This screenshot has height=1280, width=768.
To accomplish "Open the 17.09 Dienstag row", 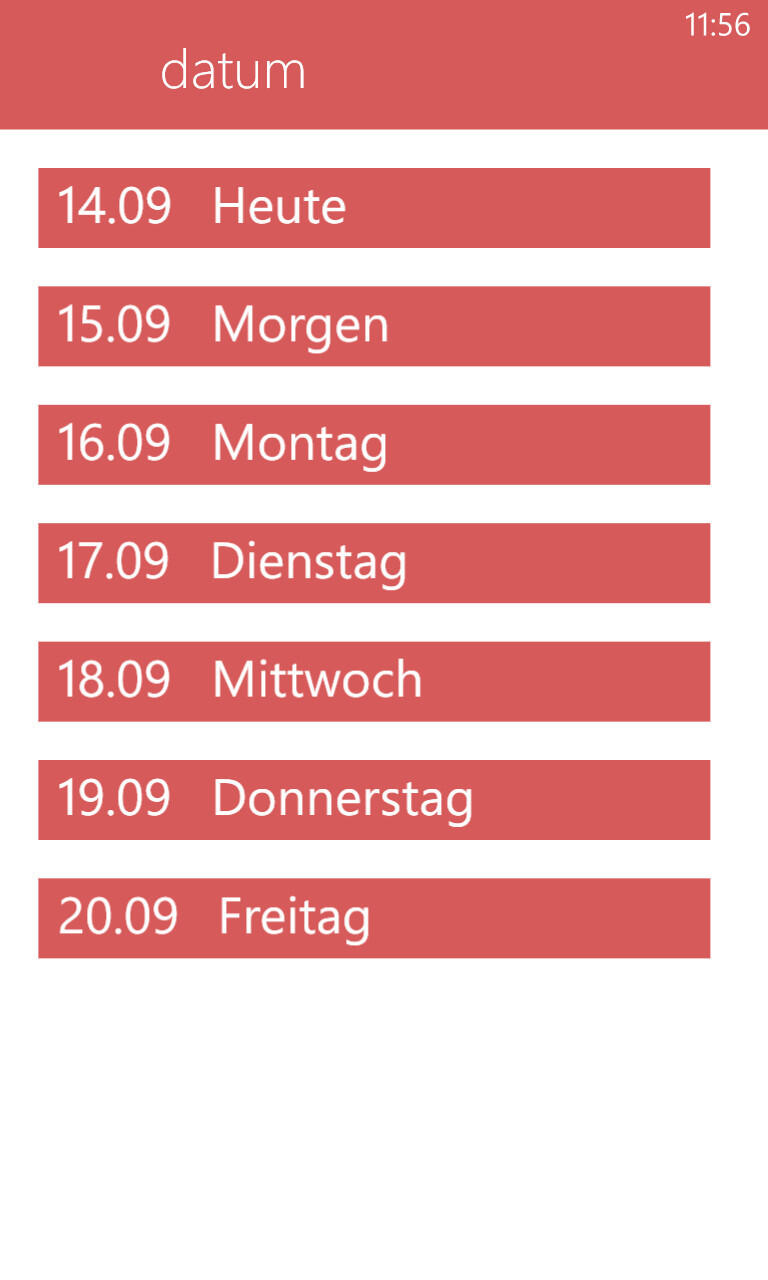I will click(374, 563).
